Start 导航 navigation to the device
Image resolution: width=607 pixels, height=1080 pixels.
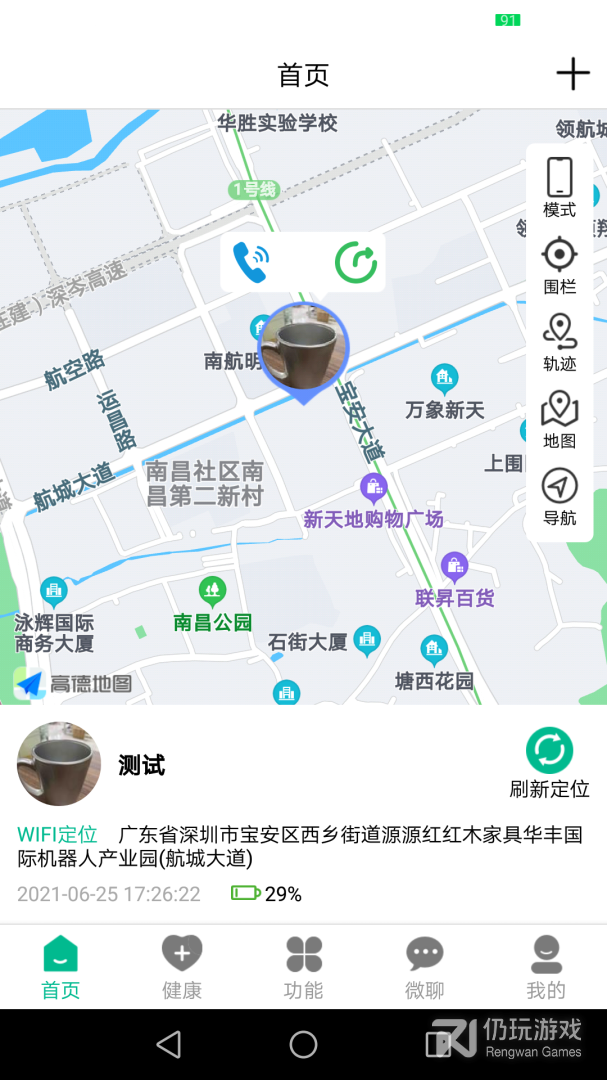pos(560,497)
